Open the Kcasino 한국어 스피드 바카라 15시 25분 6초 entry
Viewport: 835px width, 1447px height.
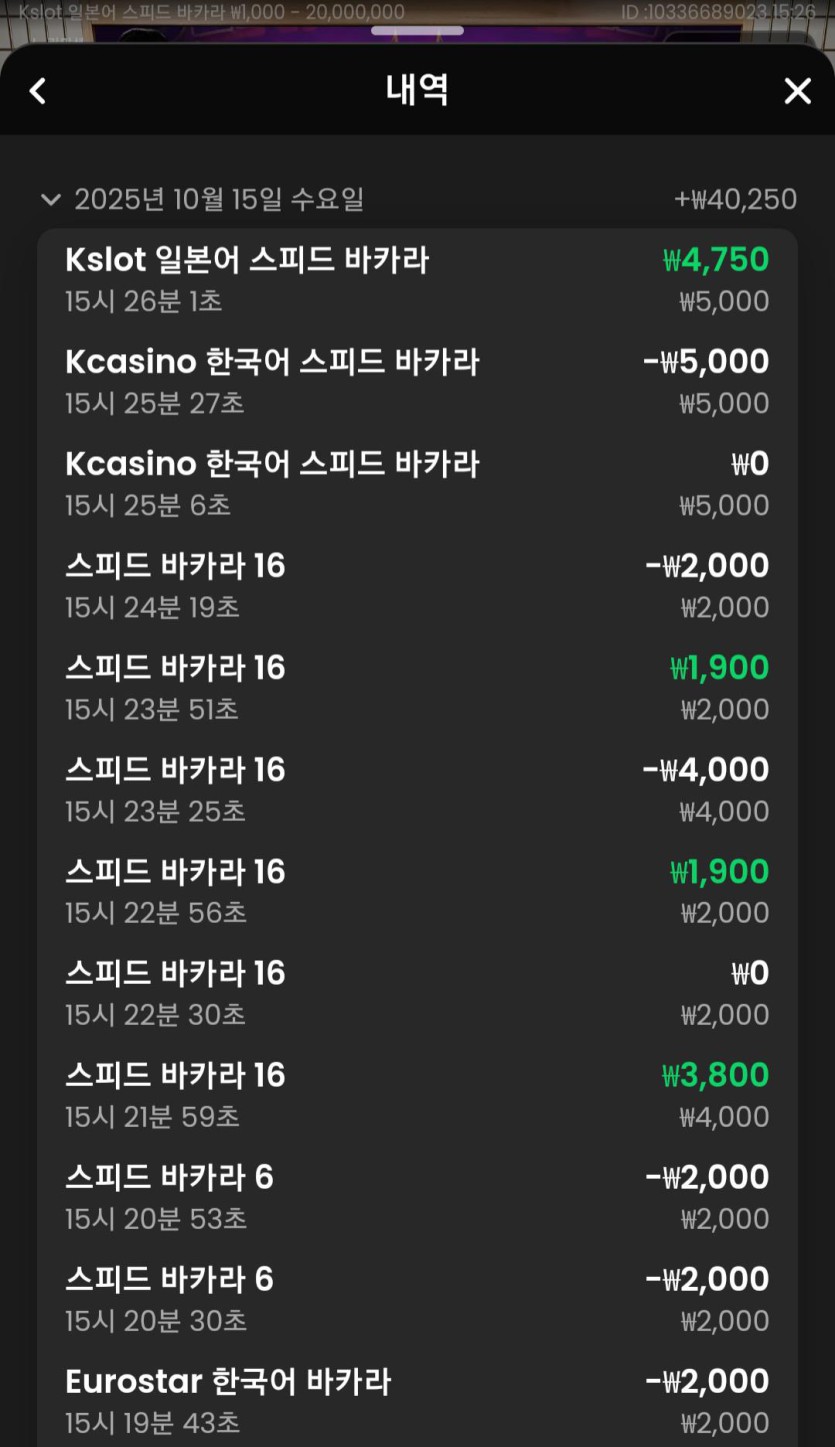417,483
